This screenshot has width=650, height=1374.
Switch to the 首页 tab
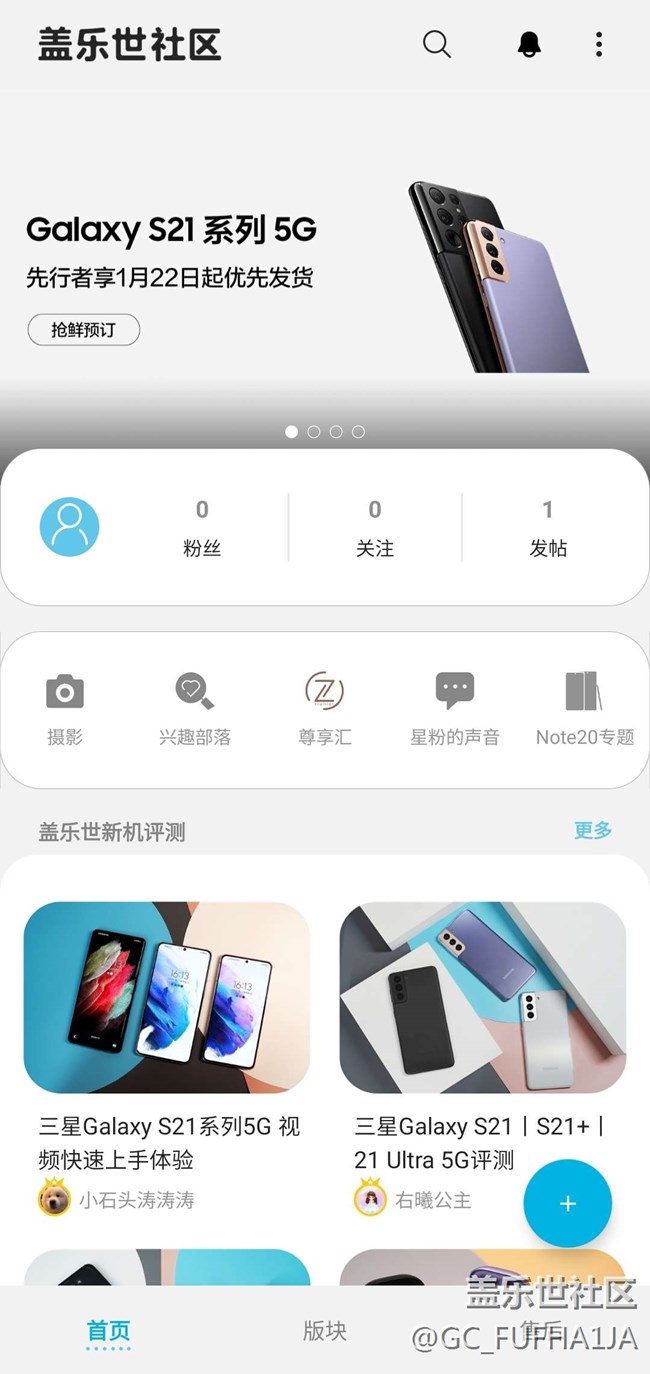[108, 1331]
